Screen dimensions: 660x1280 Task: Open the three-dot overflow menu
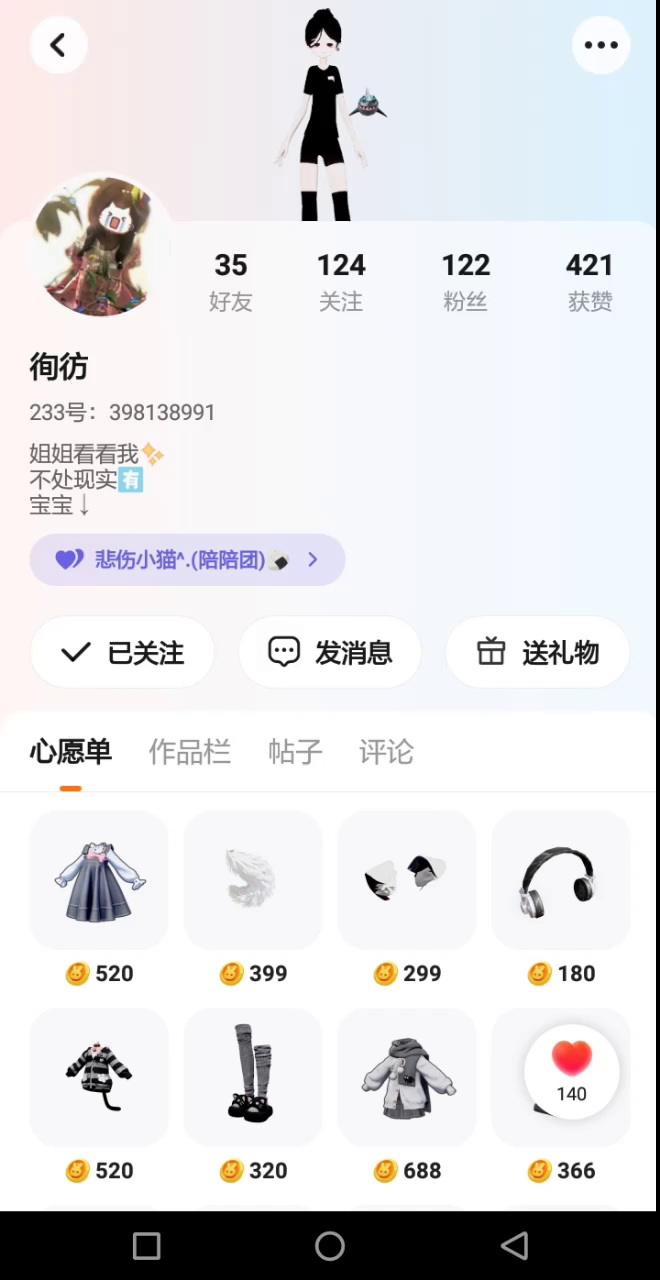coord(600,45)
